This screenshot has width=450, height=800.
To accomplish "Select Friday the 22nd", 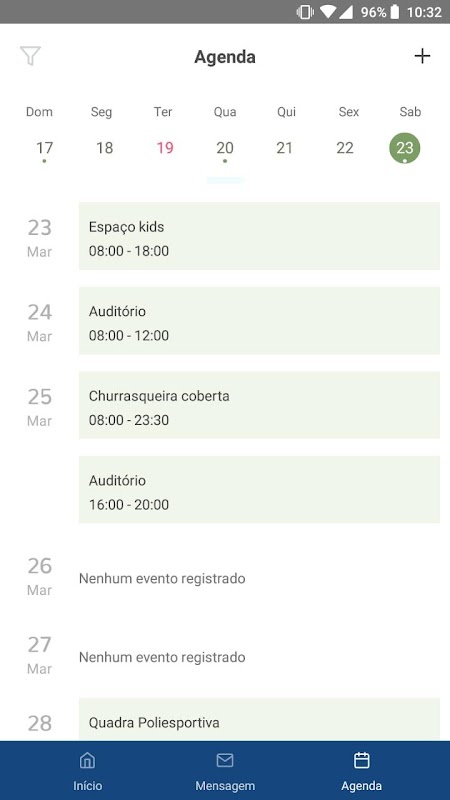I will coord(345,148).
